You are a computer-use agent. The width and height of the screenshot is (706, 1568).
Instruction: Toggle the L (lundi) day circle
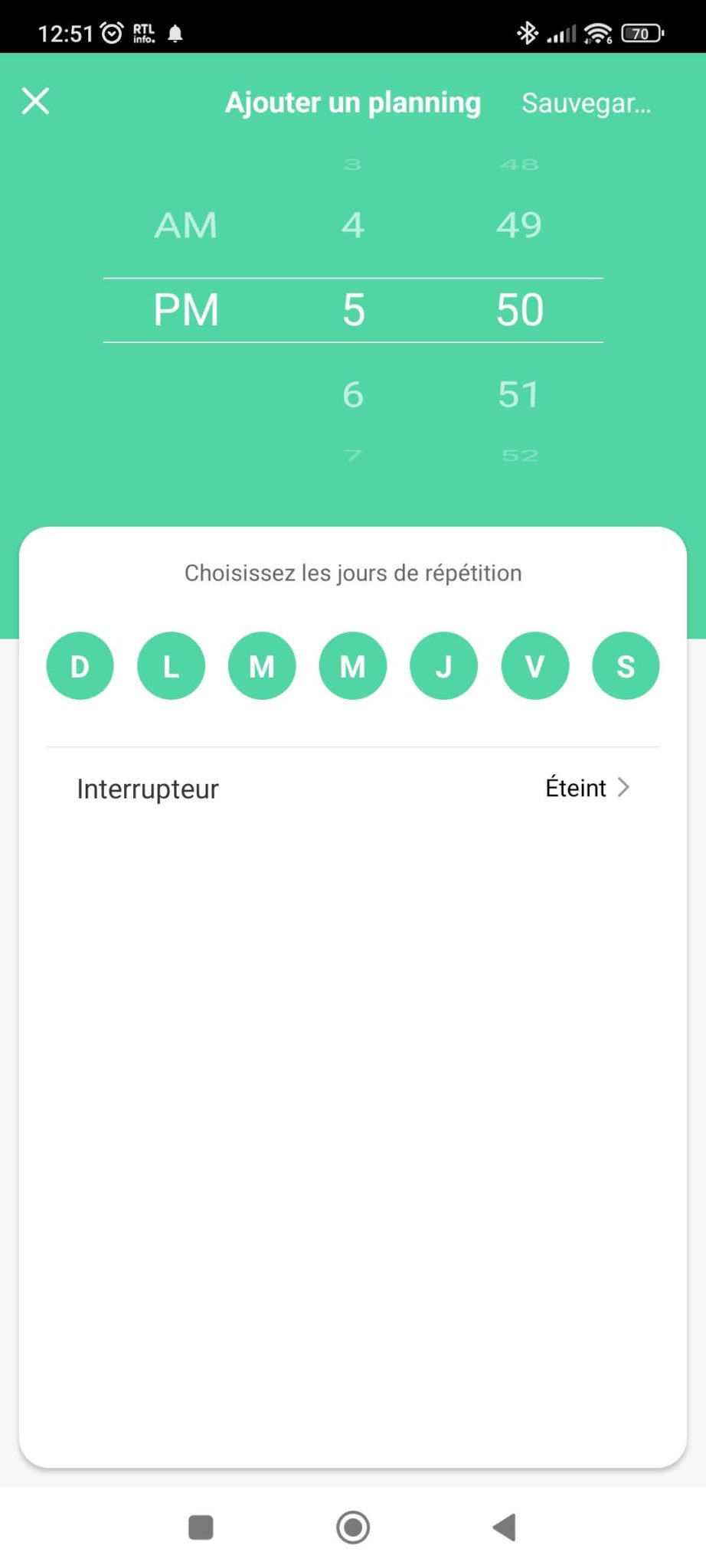tap(171, 666)
